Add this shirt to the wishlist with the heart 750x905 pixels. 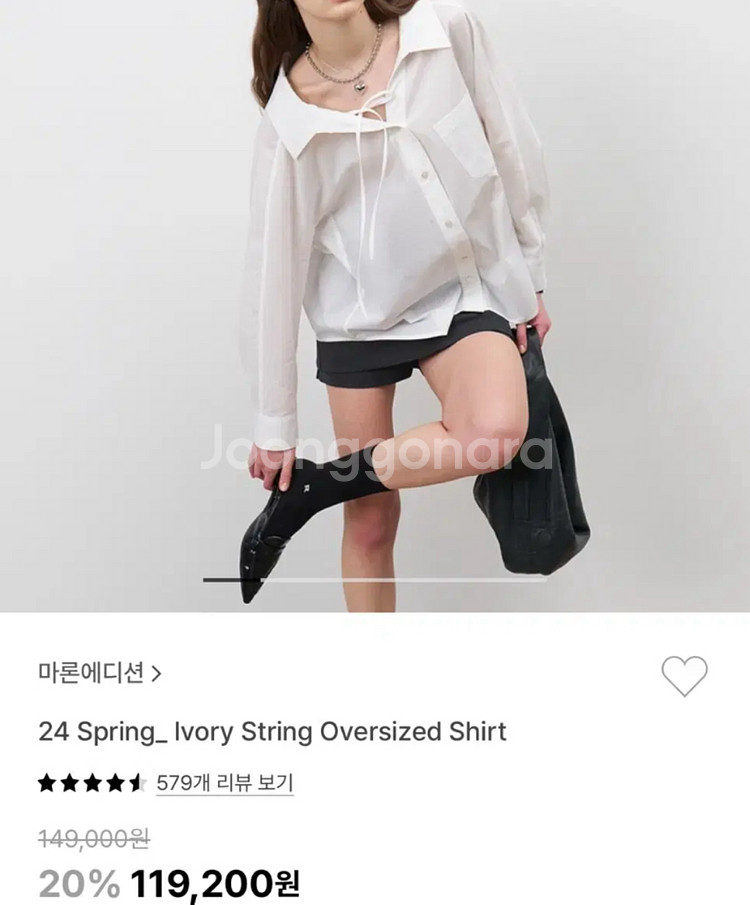tap(685, 677)
